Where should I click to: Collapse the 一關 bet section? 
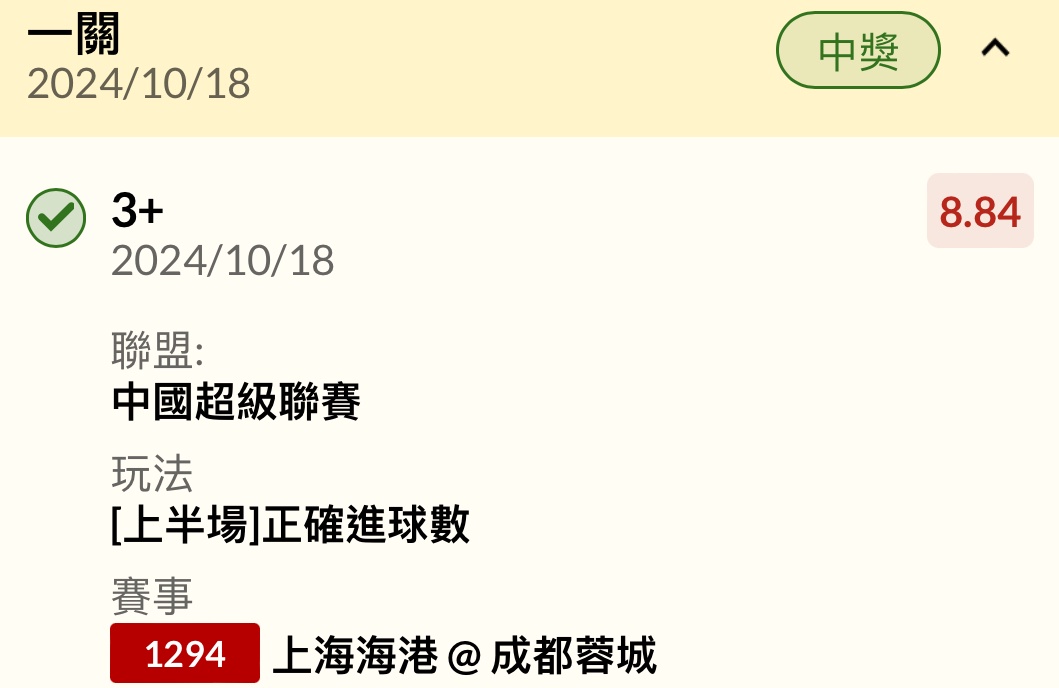[x=995, y=48]
